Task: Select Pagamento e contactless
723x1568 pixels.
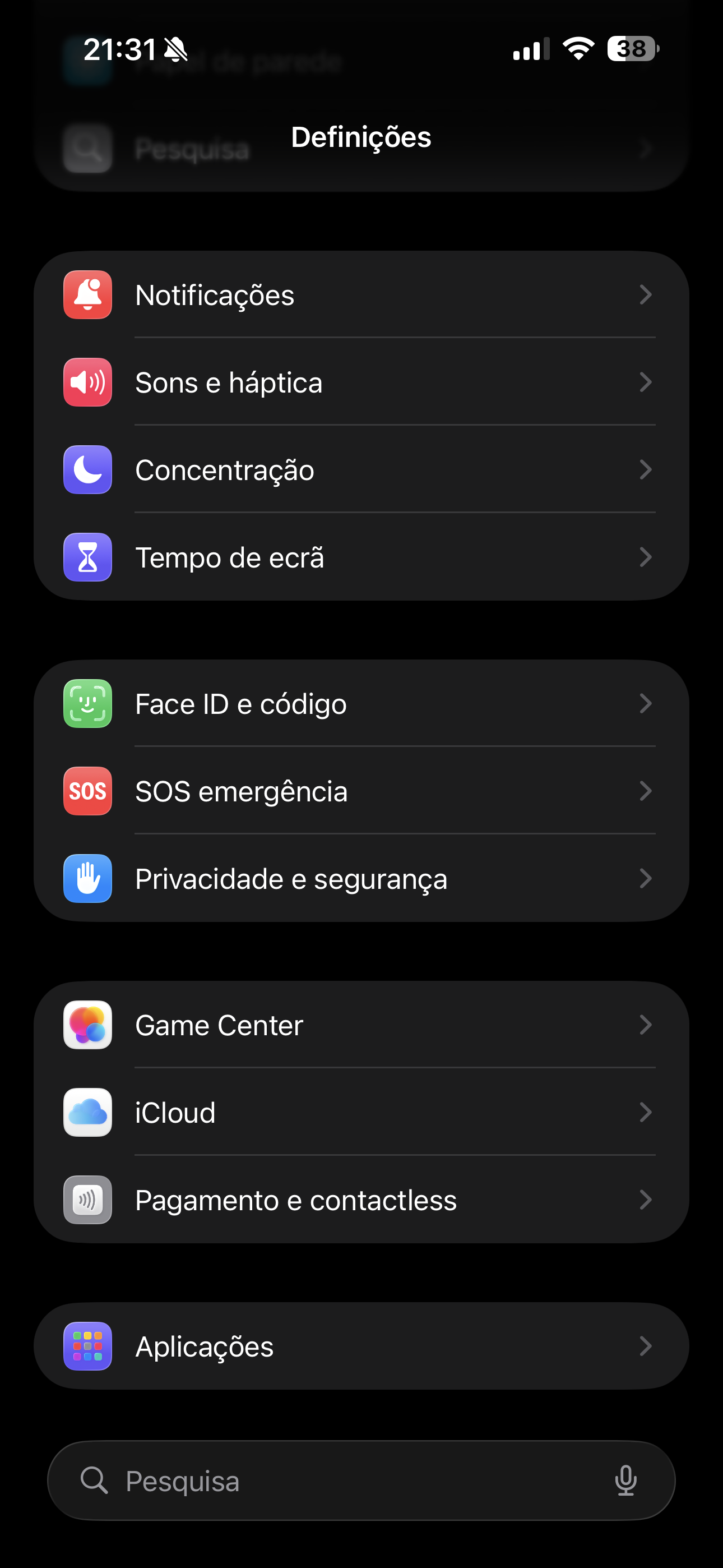Action: click(360, 1200)
